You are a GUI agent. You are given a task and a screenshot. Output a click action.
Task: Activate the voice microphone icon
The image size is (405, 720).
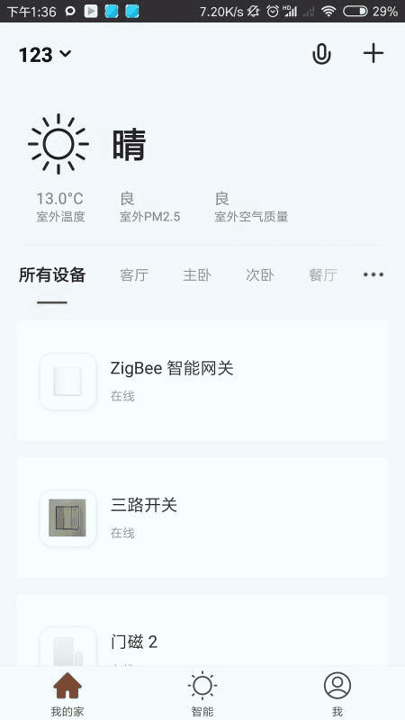(321, 54)
